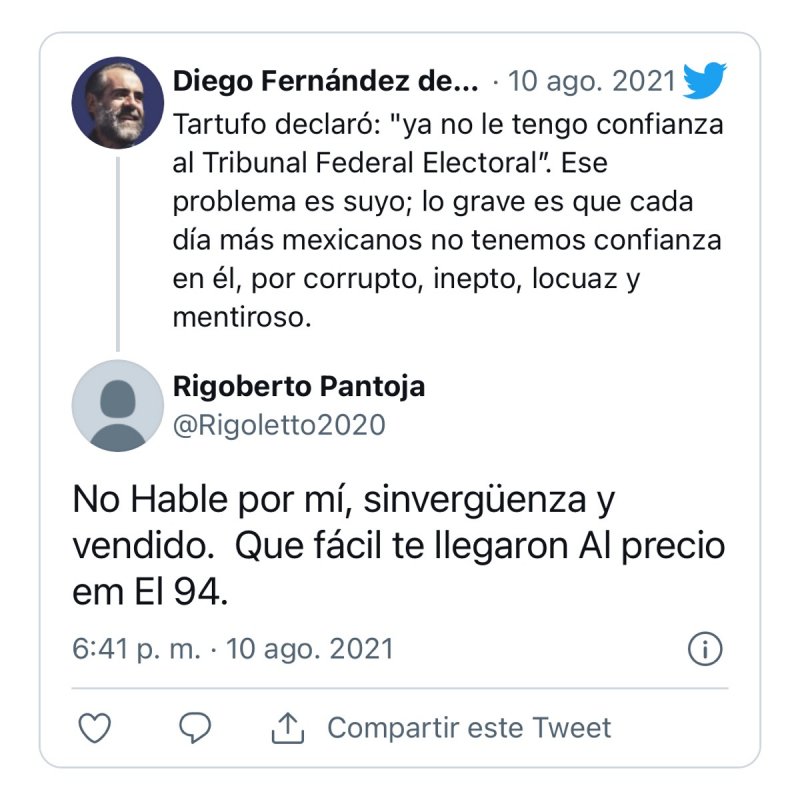Open the @Rigoletto2020 handle
Screen dimensions: 800x798
279,424
